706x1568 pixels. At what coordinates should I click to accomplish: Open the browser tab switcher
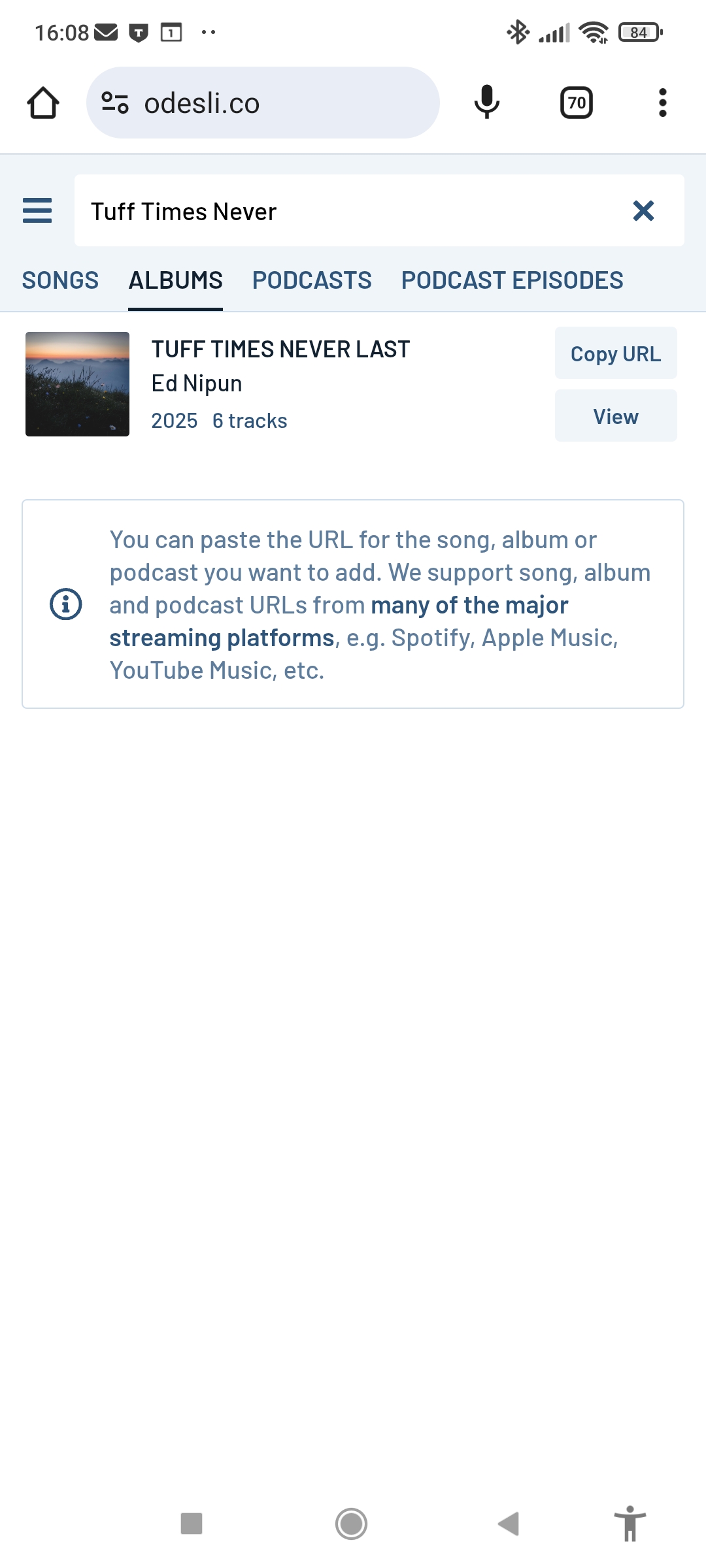click(x=576, y=103)
